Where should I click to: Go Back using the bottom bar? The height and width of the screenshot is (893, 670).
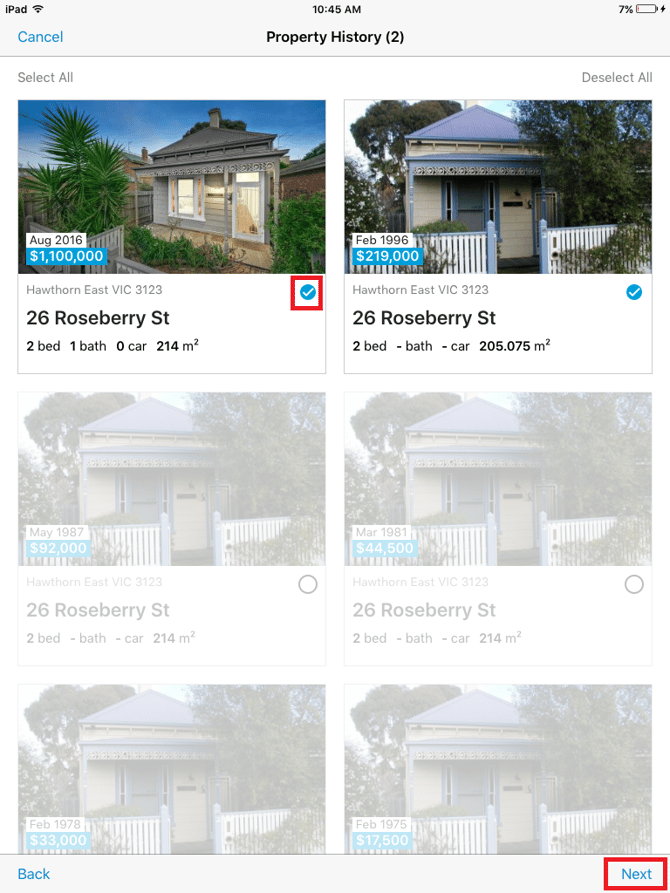tap(33, 874)
